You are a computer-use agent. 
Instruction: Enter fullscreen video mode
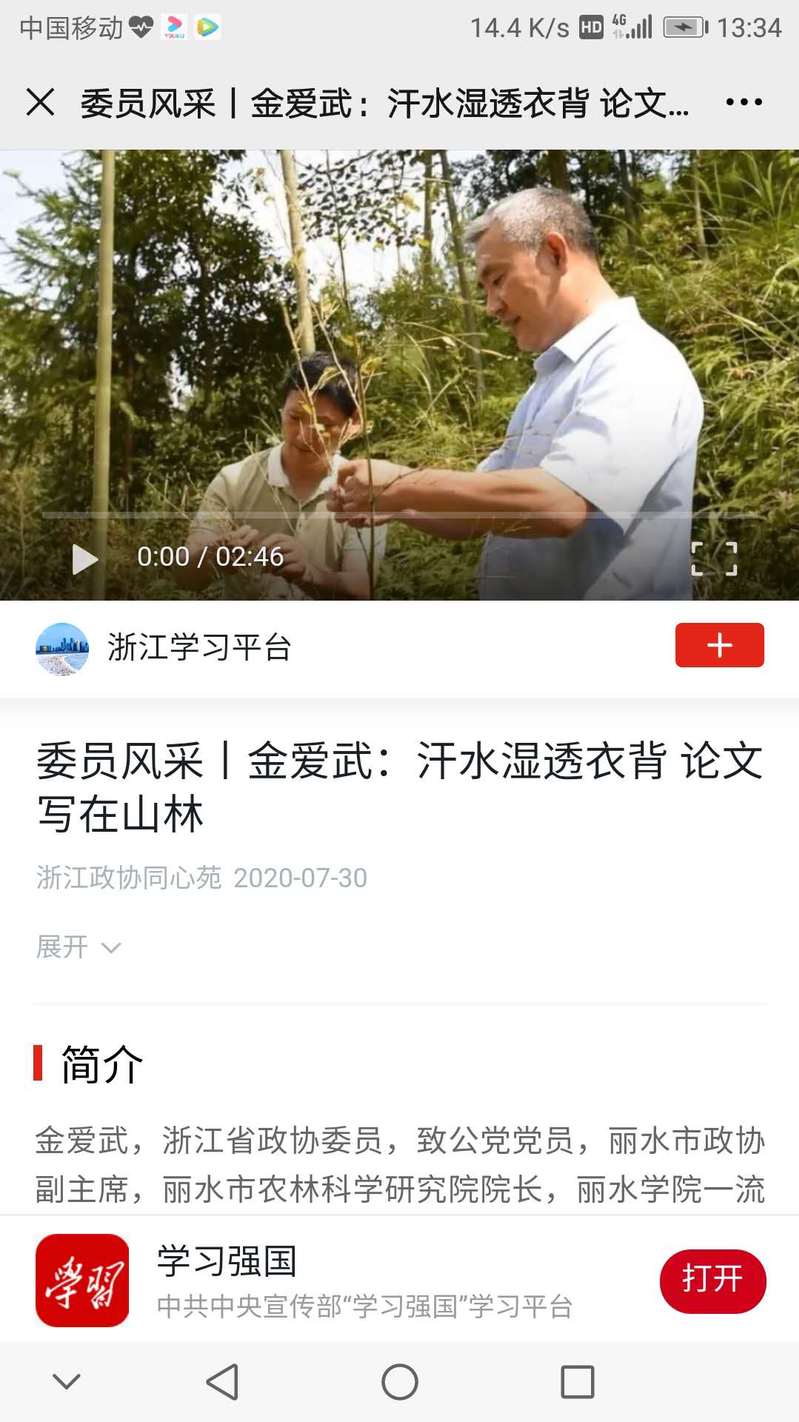[714, 559]
